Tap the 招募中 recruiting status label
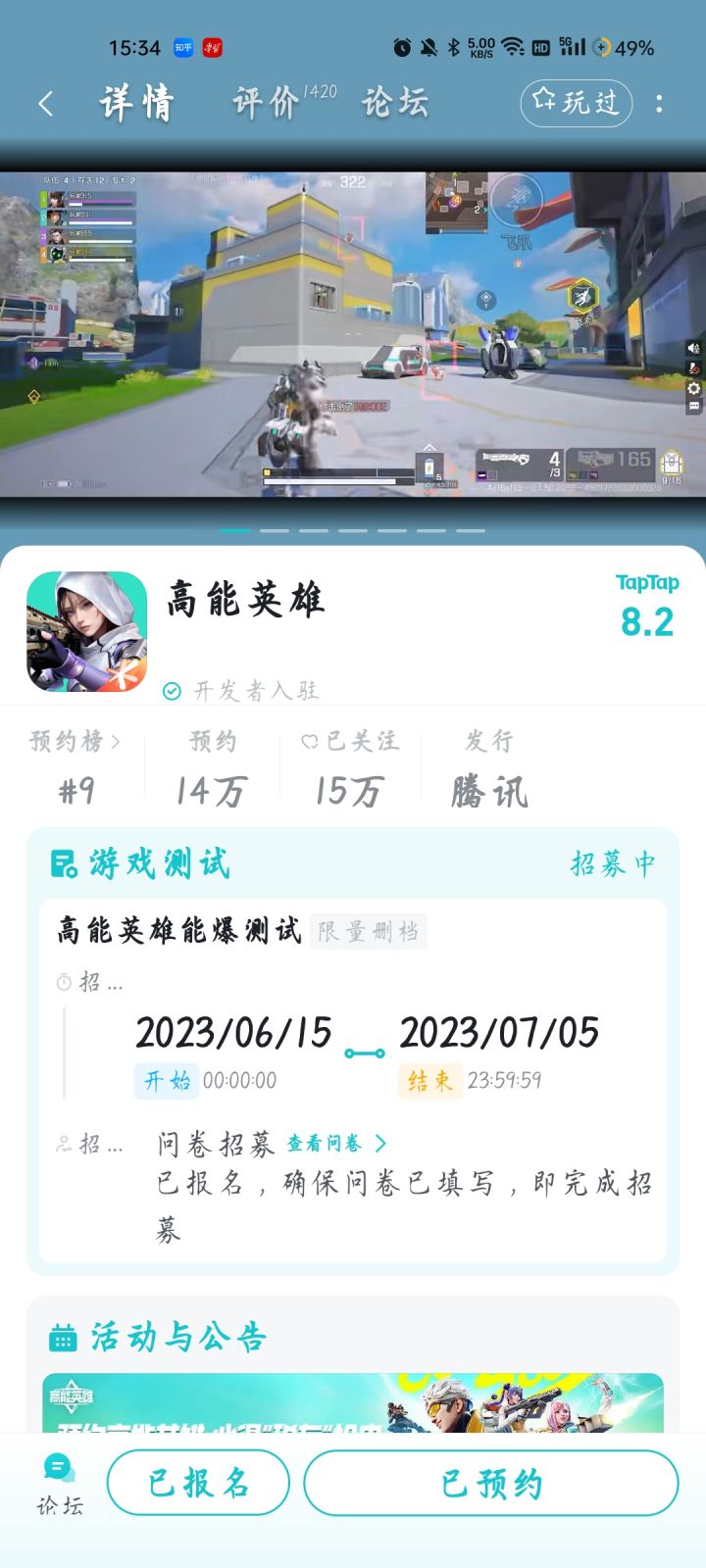This screenshot has width=706, height=1568. tap(612, 862)
